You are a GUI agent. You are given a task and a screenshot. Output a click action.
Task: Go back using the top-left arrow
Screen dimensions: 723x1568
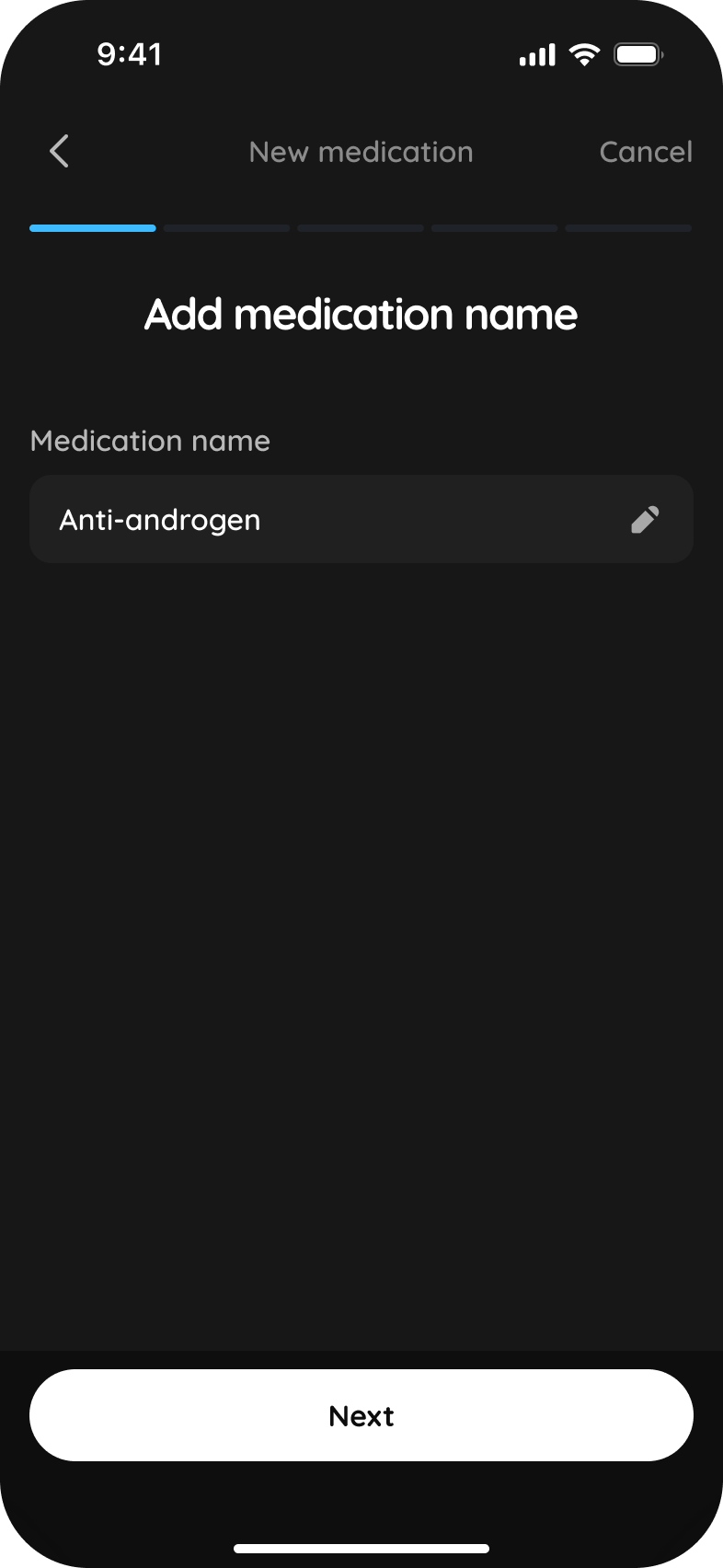coord(60,152)
